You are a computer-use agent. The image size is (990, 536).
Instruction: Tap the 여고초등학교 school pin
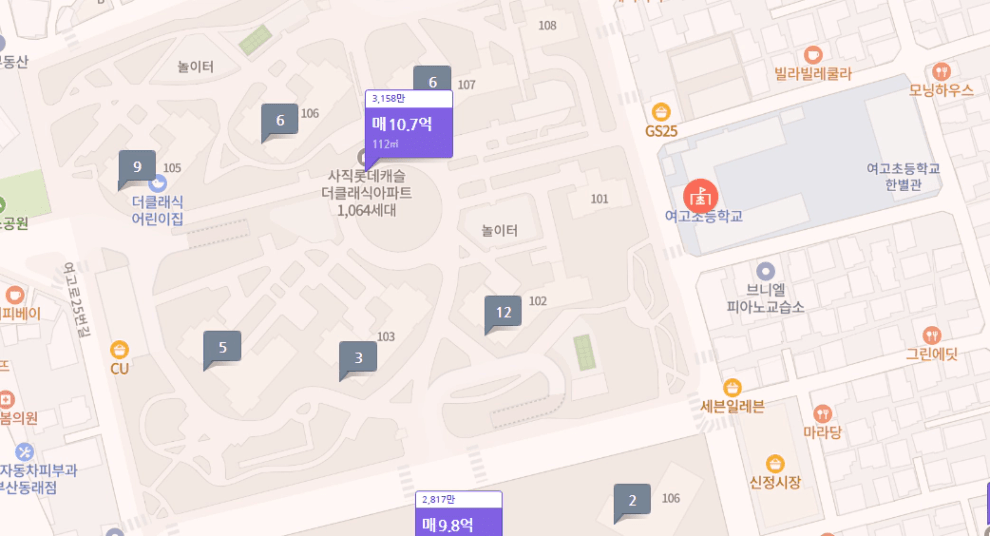pos(701,193)
